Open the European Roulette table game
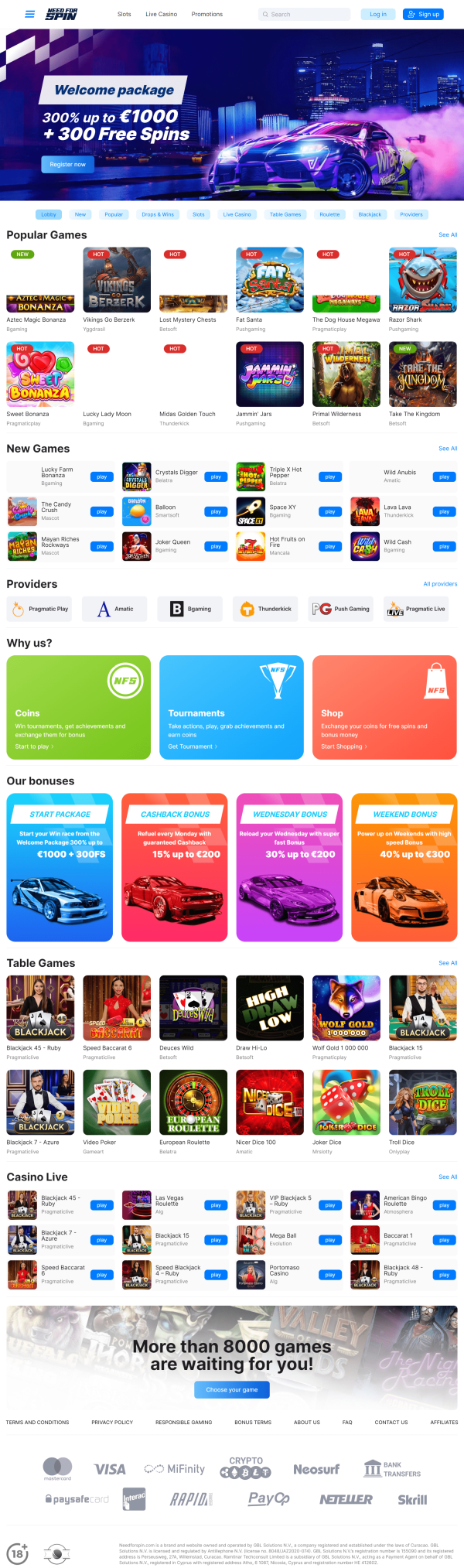Image resolution: width=464 pixels, height=1568 pixels. pos(193,1102)
